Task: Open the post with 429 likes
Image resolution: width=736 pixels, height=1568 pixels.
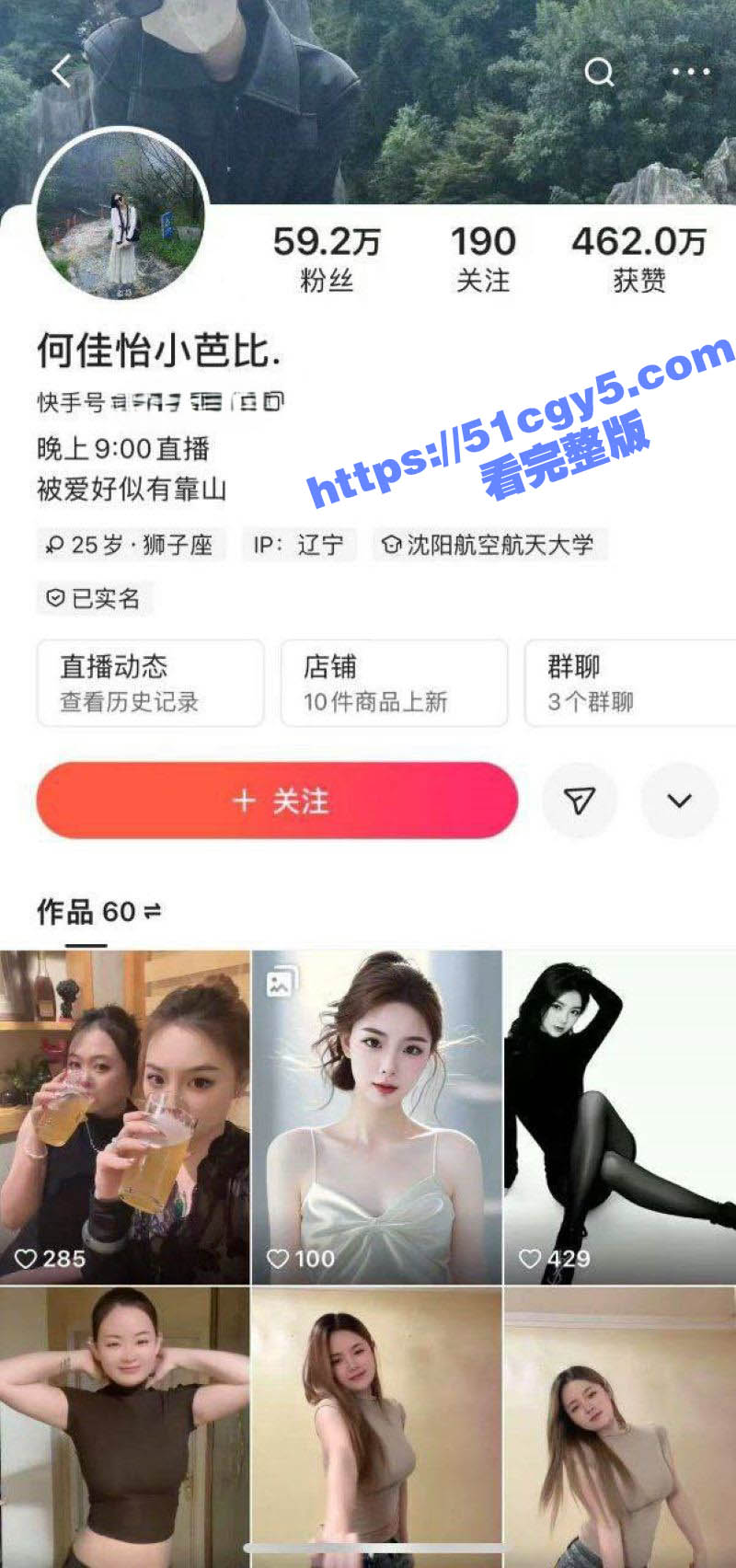Action: coord(620,1116)
